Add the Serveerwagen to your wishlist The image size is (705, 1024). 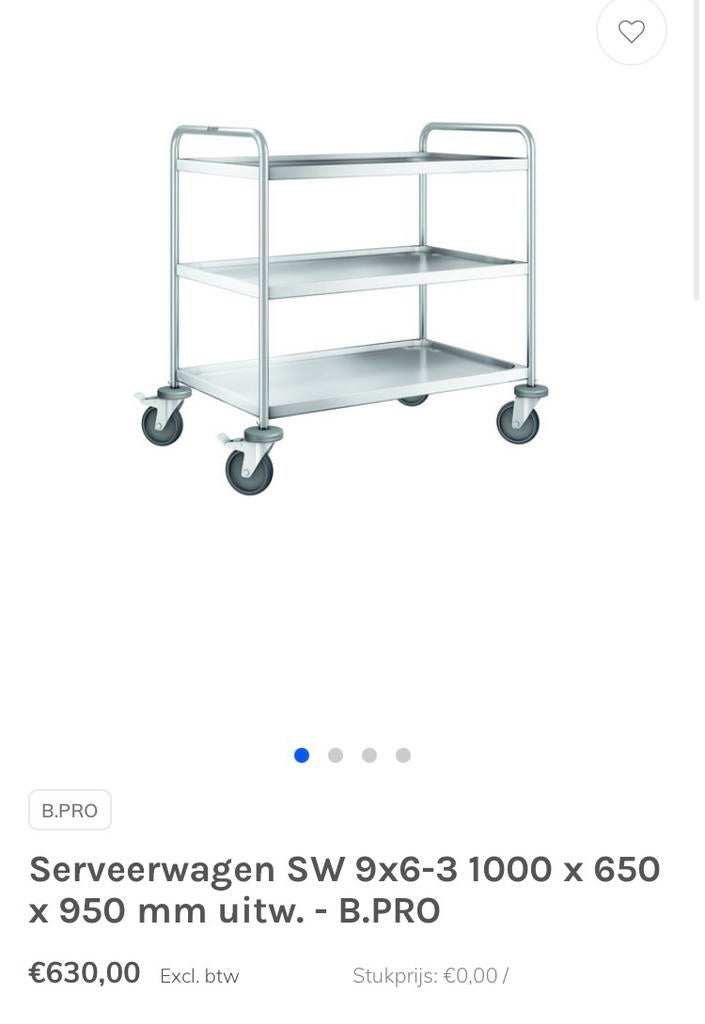coord(631,32)
